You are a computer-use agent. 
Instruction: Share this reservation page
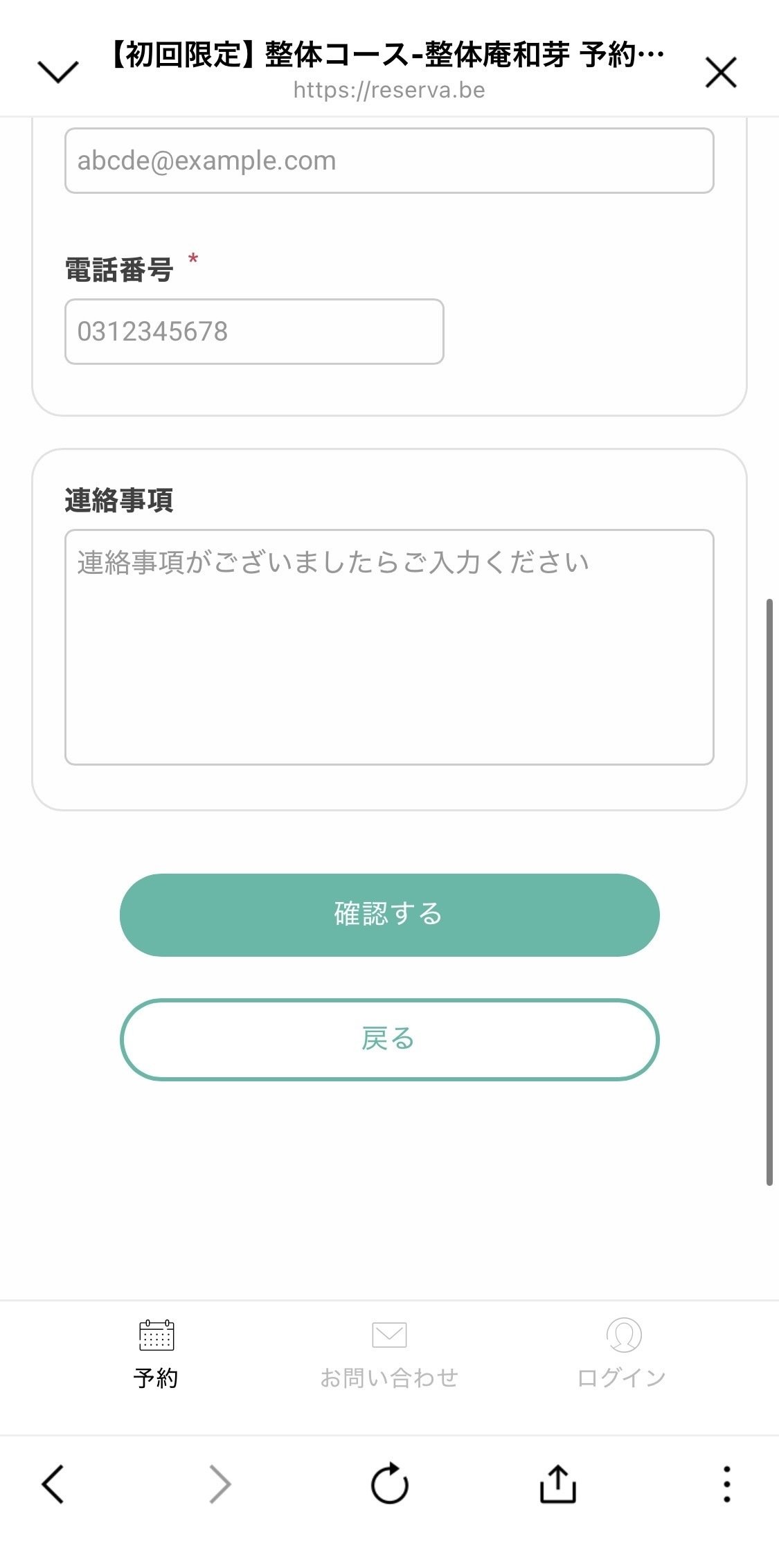[557, 1484]
